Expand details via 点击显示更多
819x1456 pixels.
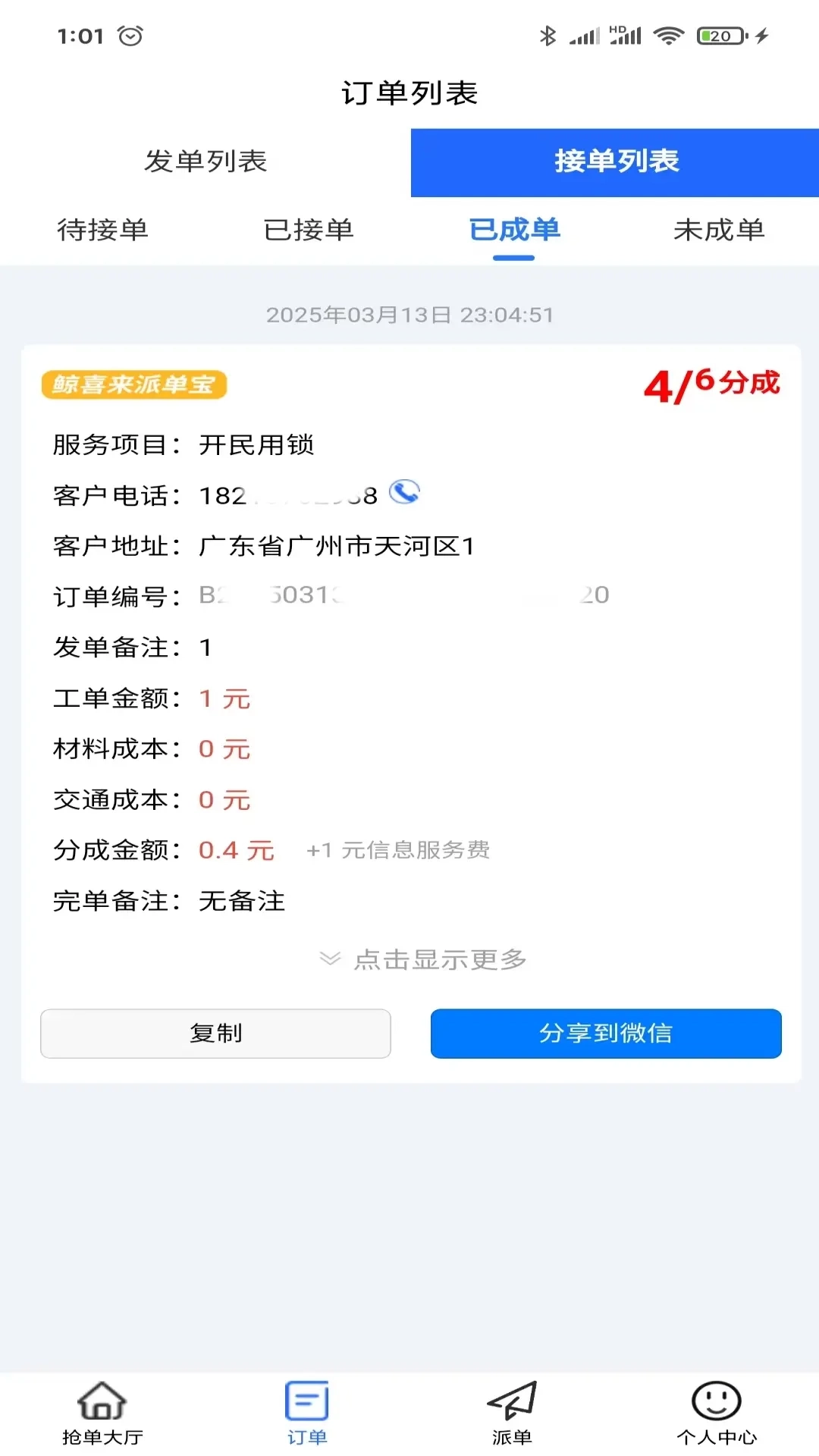pos(440,959)
